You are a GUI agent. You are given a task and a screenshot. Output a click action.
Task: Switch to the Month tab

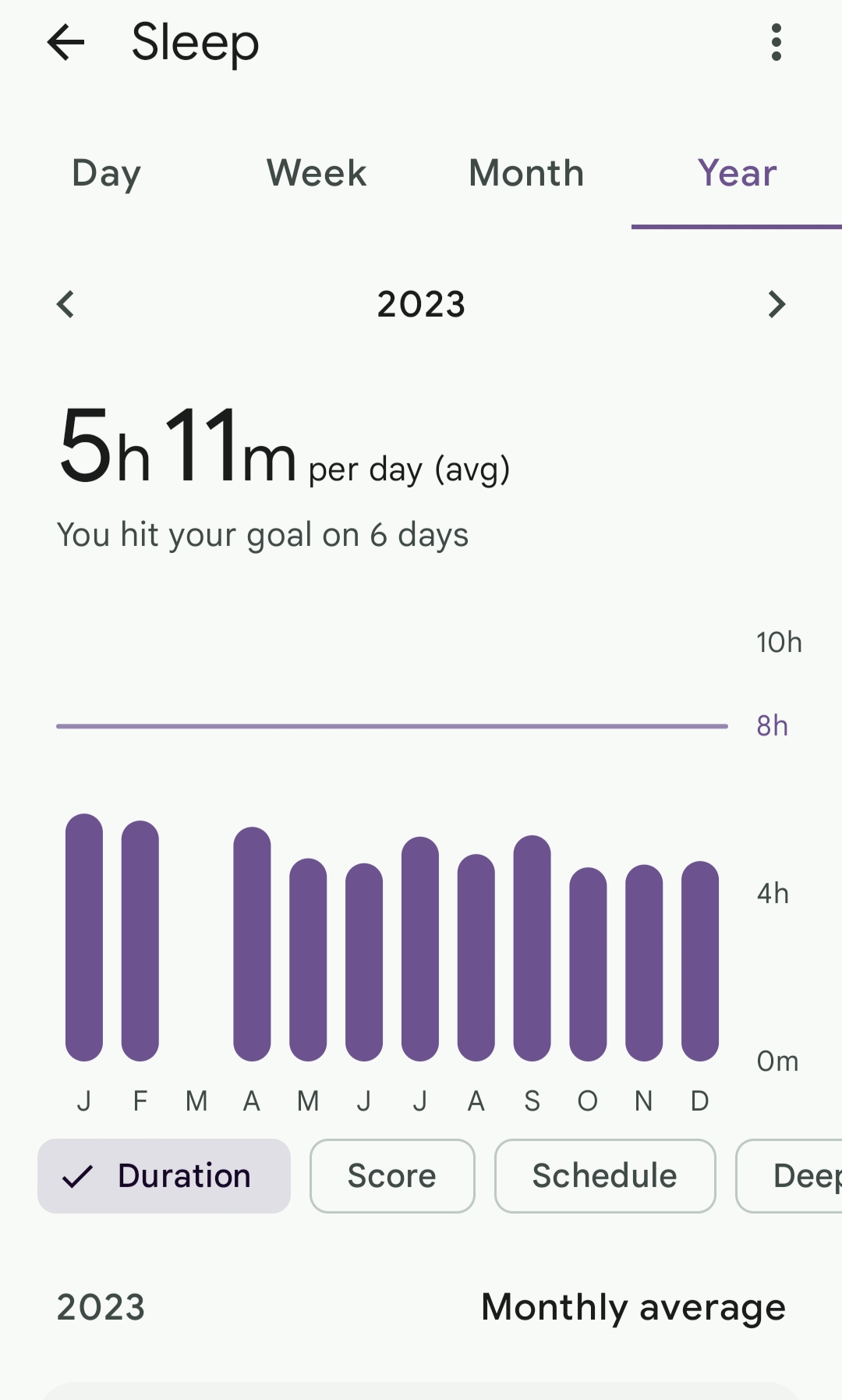[x=526, y=173]
